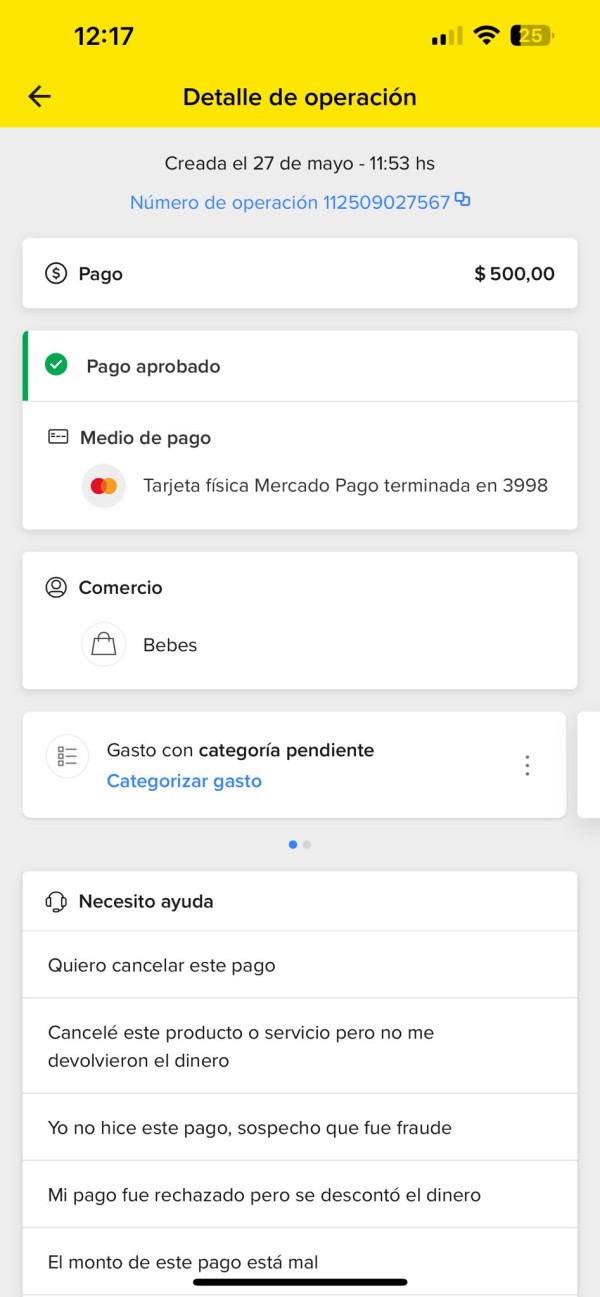Open Cancelé este producto o servicio help option
Screen dimensions: 600x1297
tap(300, 1046)
